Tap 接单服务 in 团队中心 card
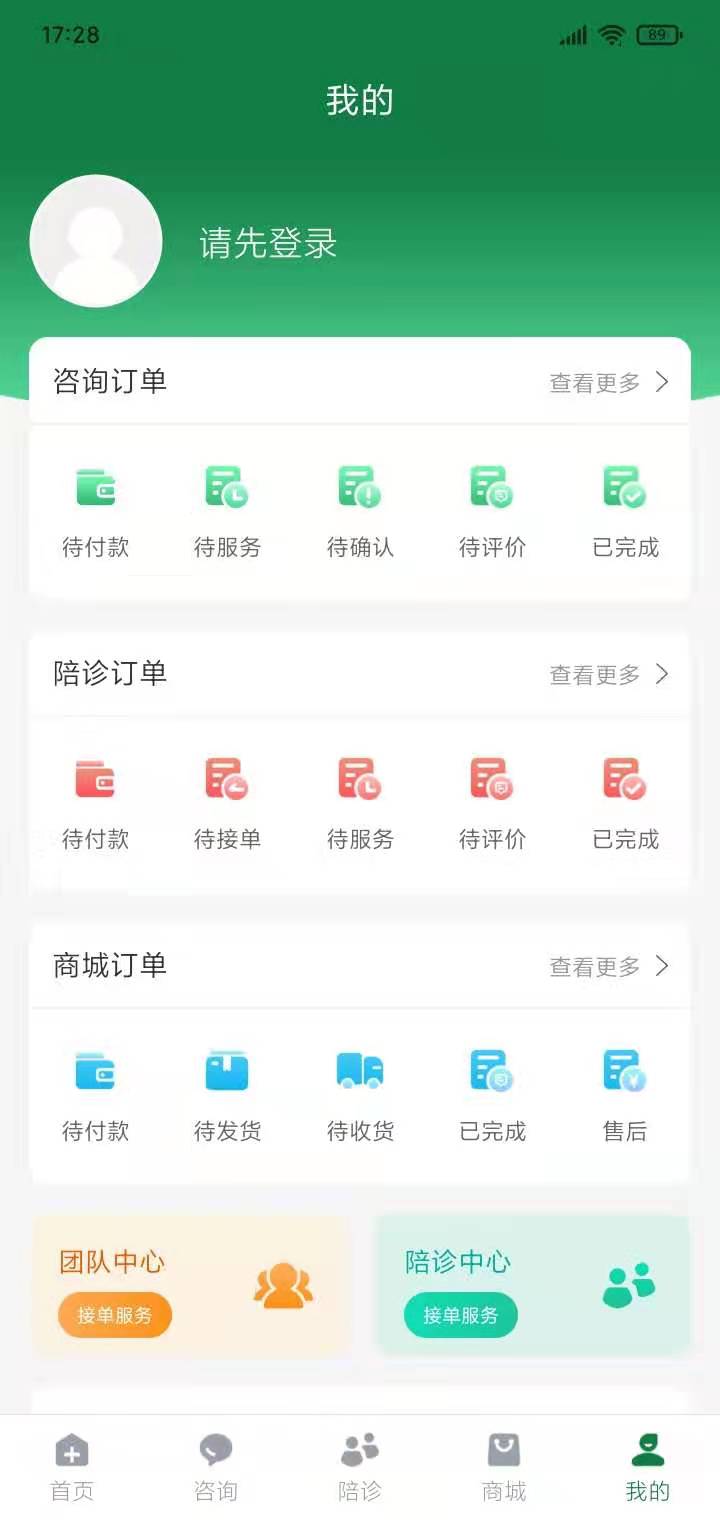 point(115,1315)
